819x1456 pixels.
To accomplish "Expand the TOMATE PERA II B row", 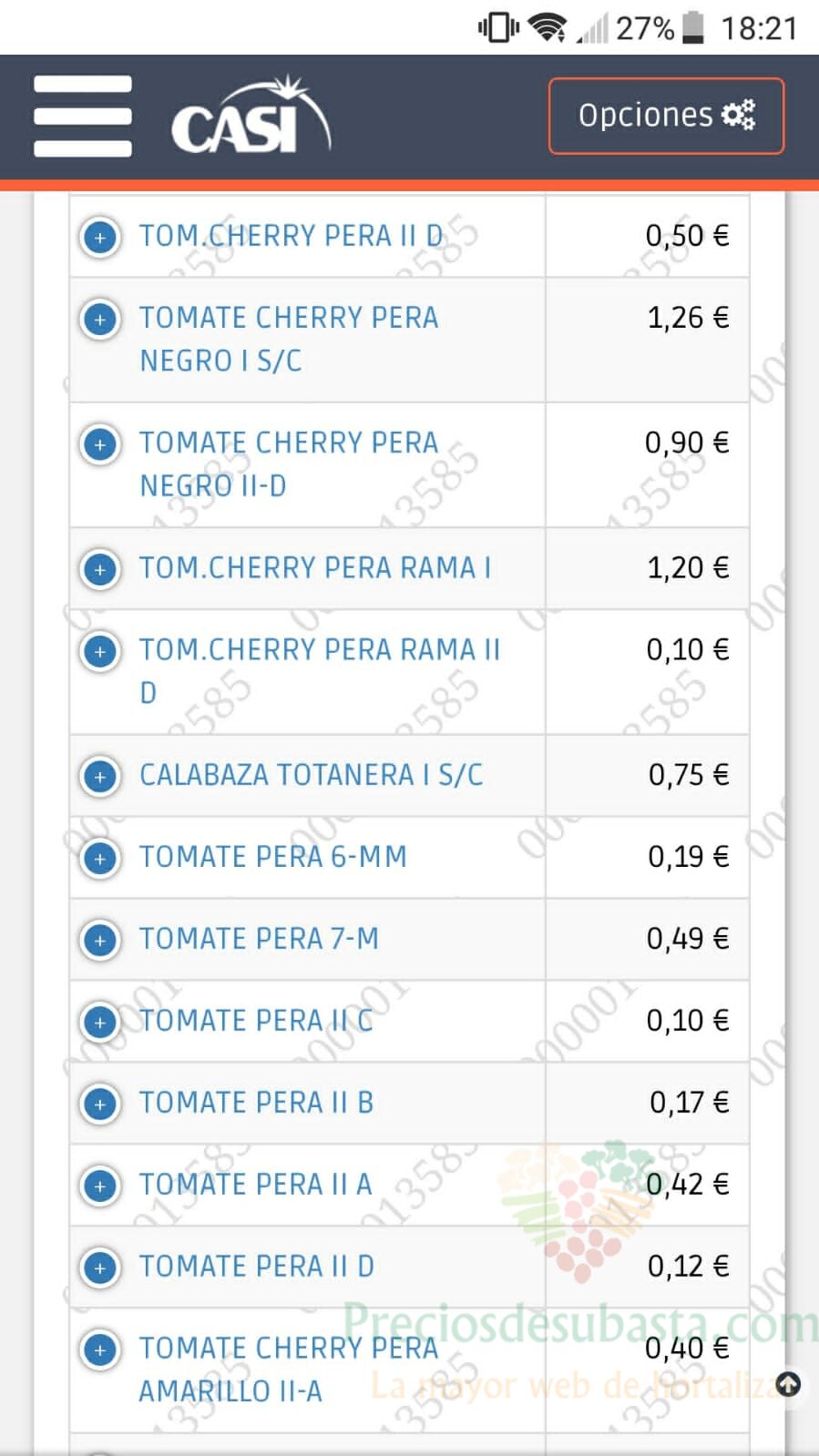I will (100, 1105).
